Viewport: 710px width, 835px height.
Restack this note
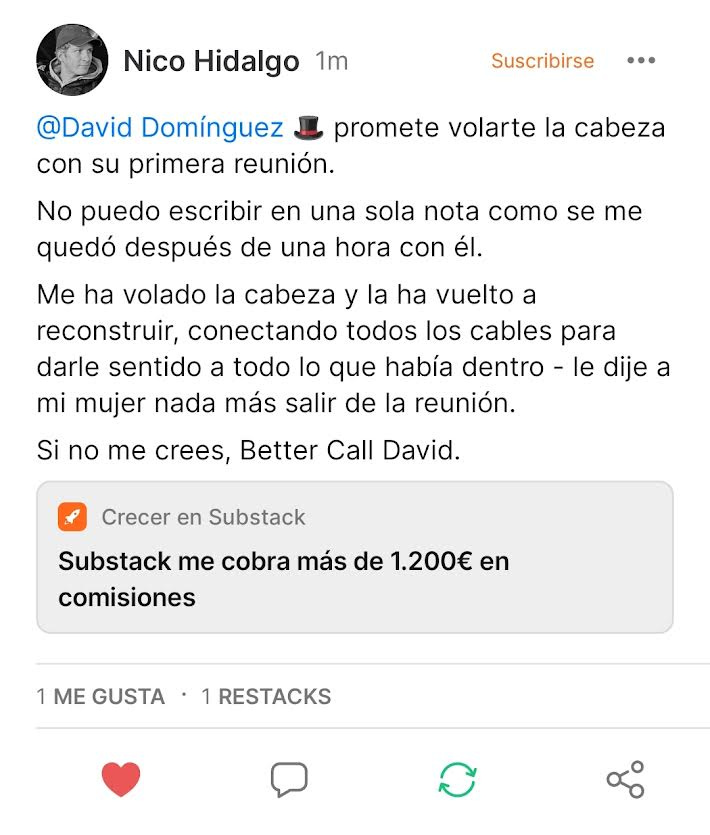(457, 780)
